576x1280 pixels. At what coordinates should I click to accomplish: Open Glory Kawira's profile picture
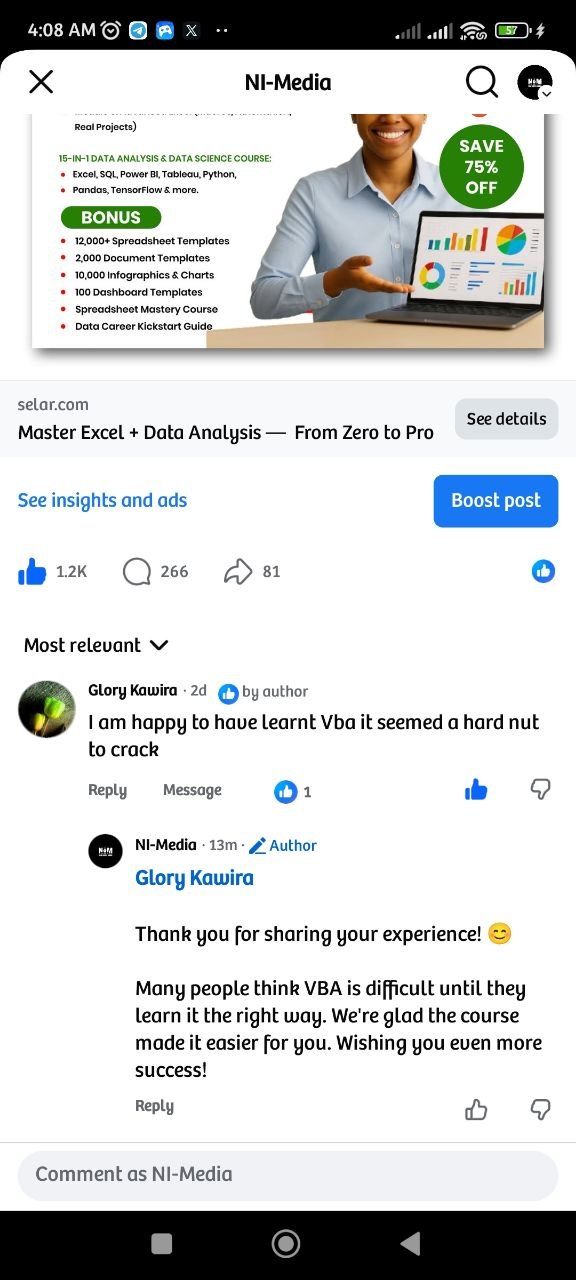(x=47, y=709)
